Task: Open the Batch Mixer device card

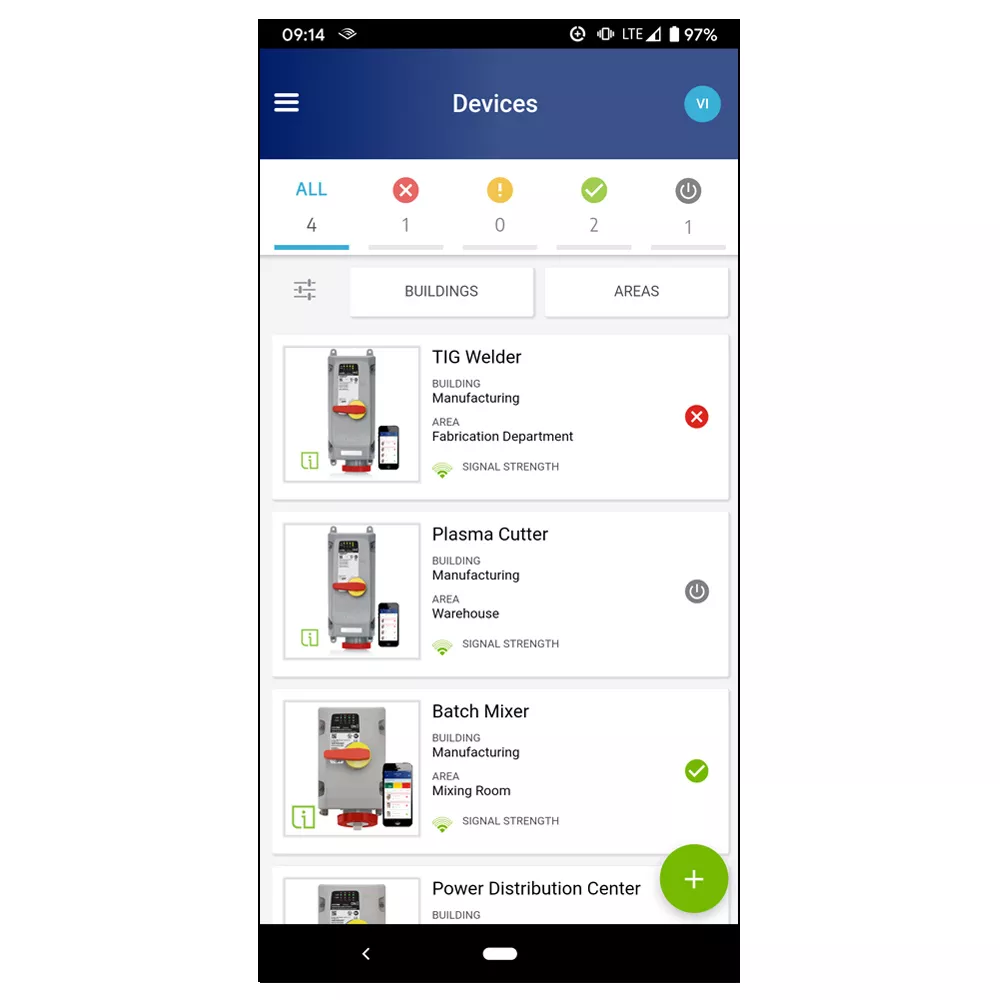Action: [540, 770]
